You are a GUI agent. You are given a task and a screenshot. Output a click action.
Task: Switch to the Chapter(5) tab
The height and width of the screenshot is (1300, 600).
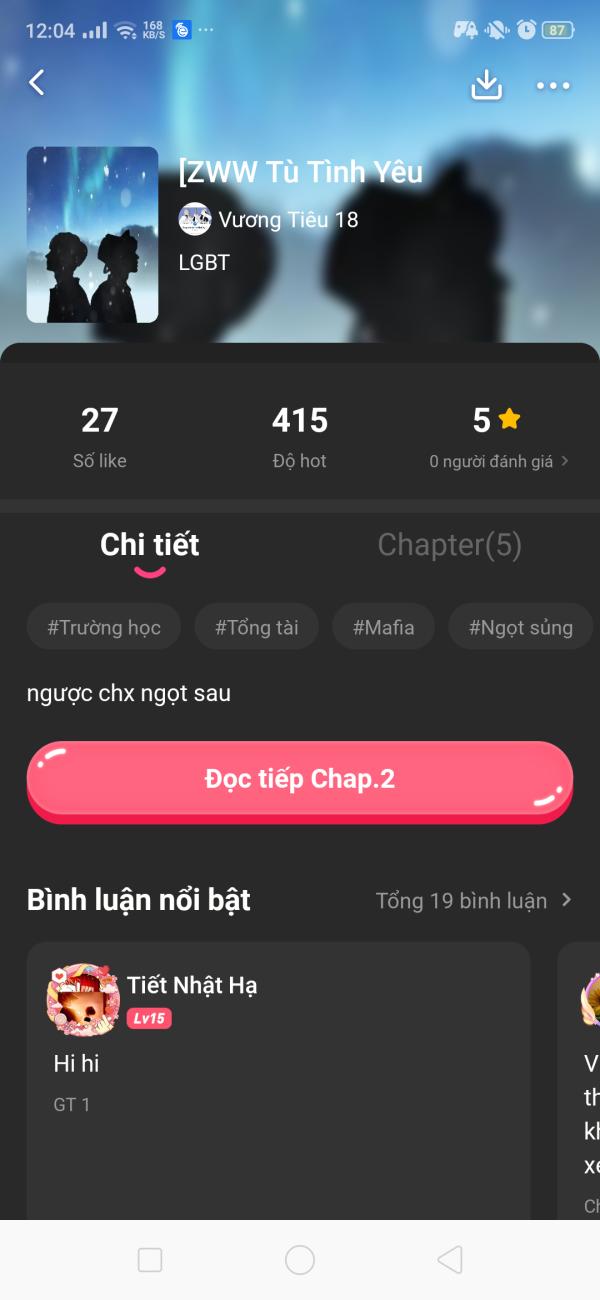449,545
